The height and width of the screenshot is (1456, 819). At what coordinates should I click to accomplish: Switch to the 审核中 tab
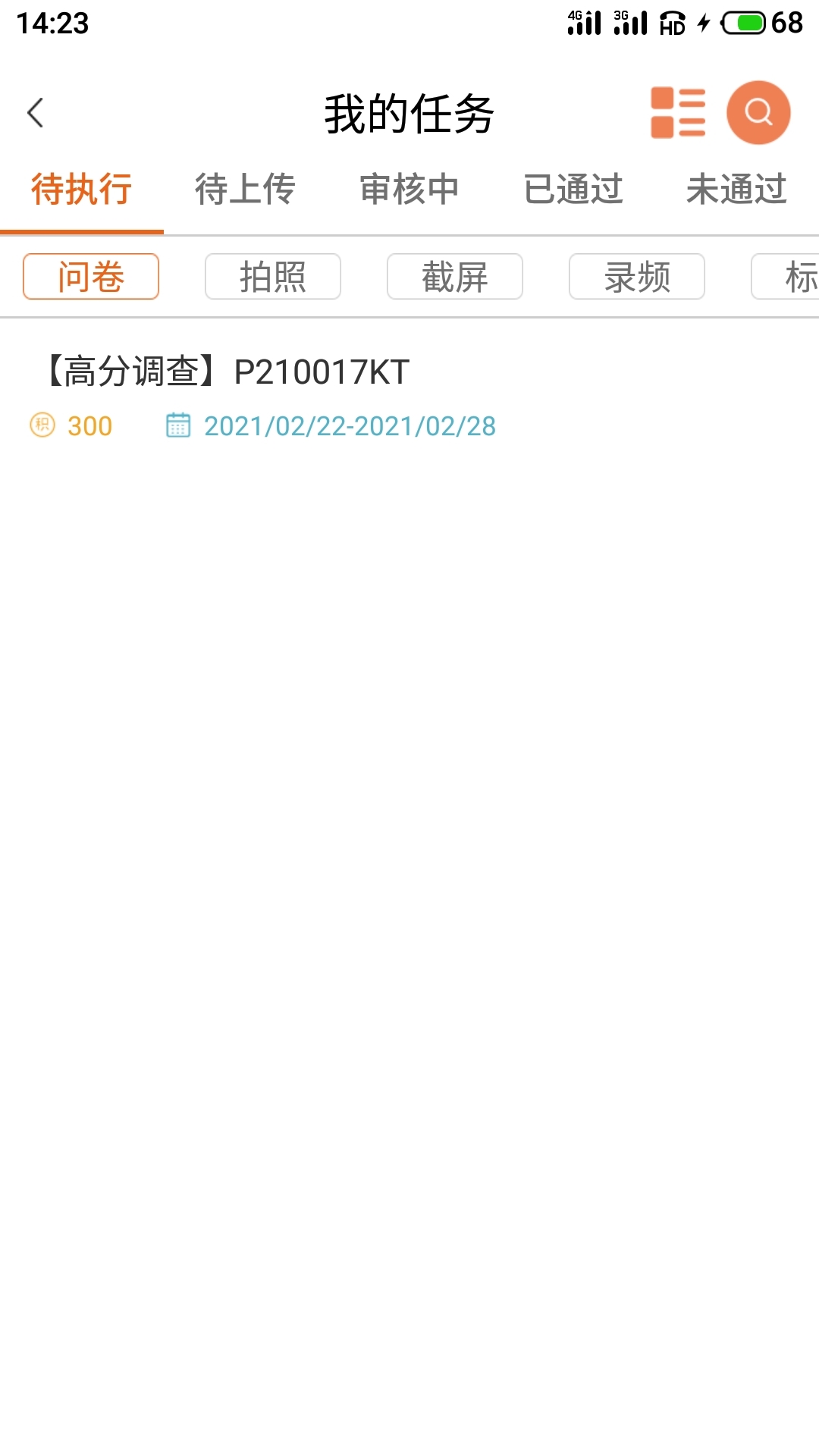409,189
